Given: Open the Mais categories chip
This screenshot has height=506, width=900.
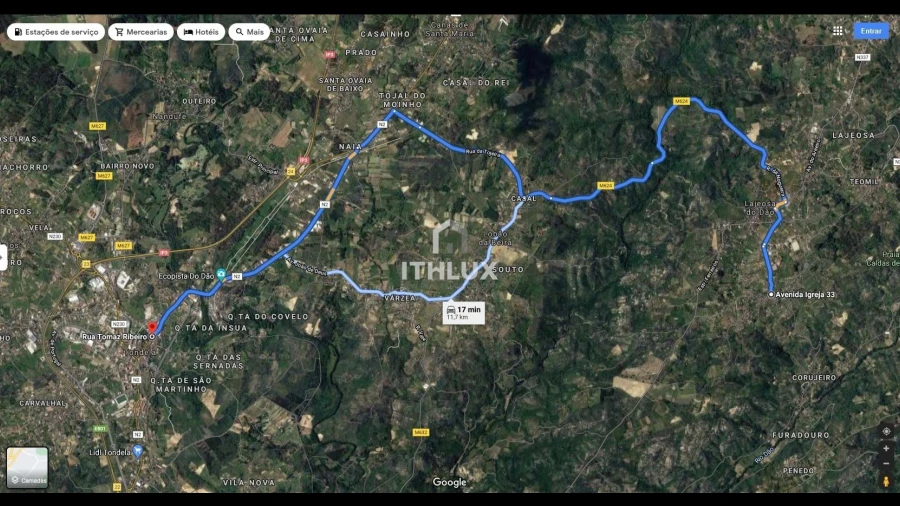Looking at the screenshot, I should pyautogui.click(x=249, y=32).
